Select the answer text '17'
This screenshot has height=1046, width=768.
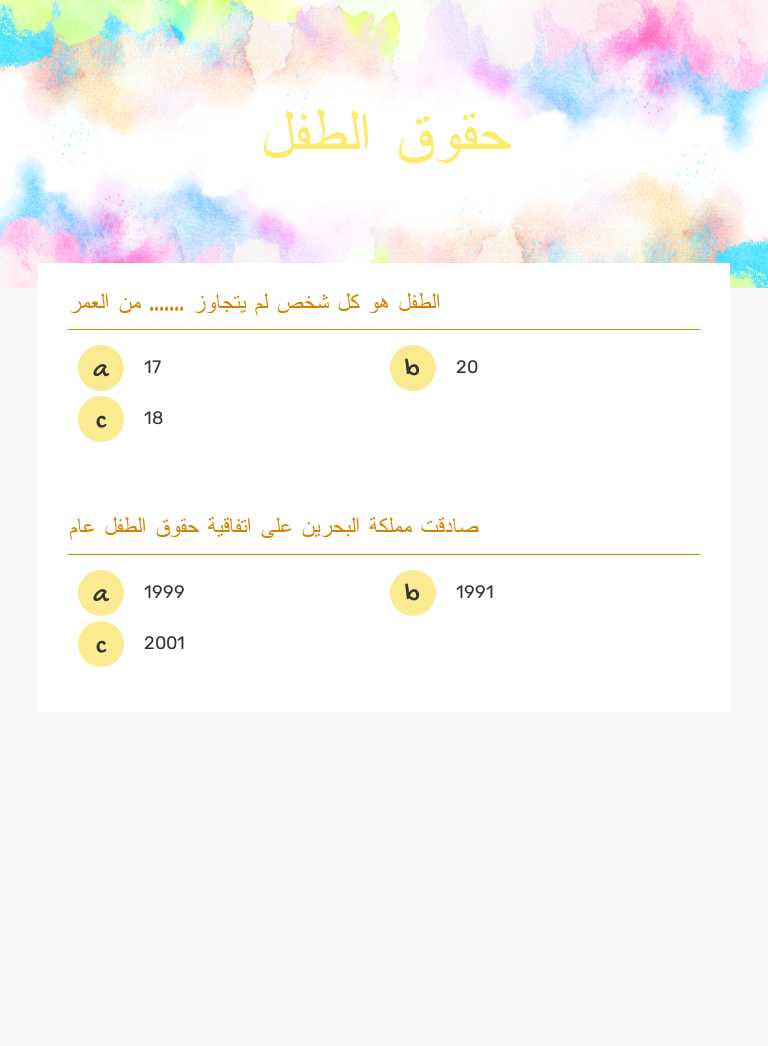152,368
